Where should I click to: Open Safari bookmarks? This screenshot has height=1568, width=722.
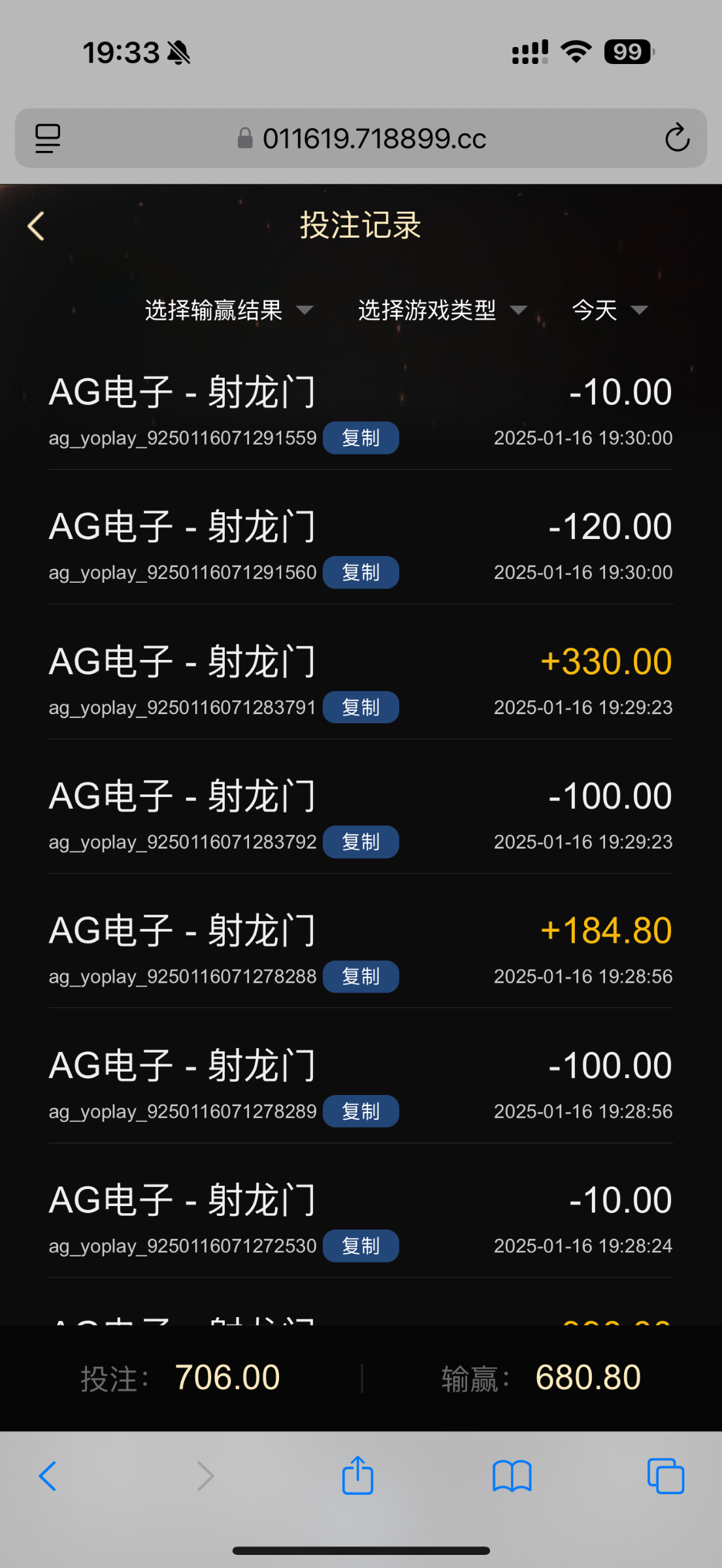pyautogui.click(x=512, y=1476)
